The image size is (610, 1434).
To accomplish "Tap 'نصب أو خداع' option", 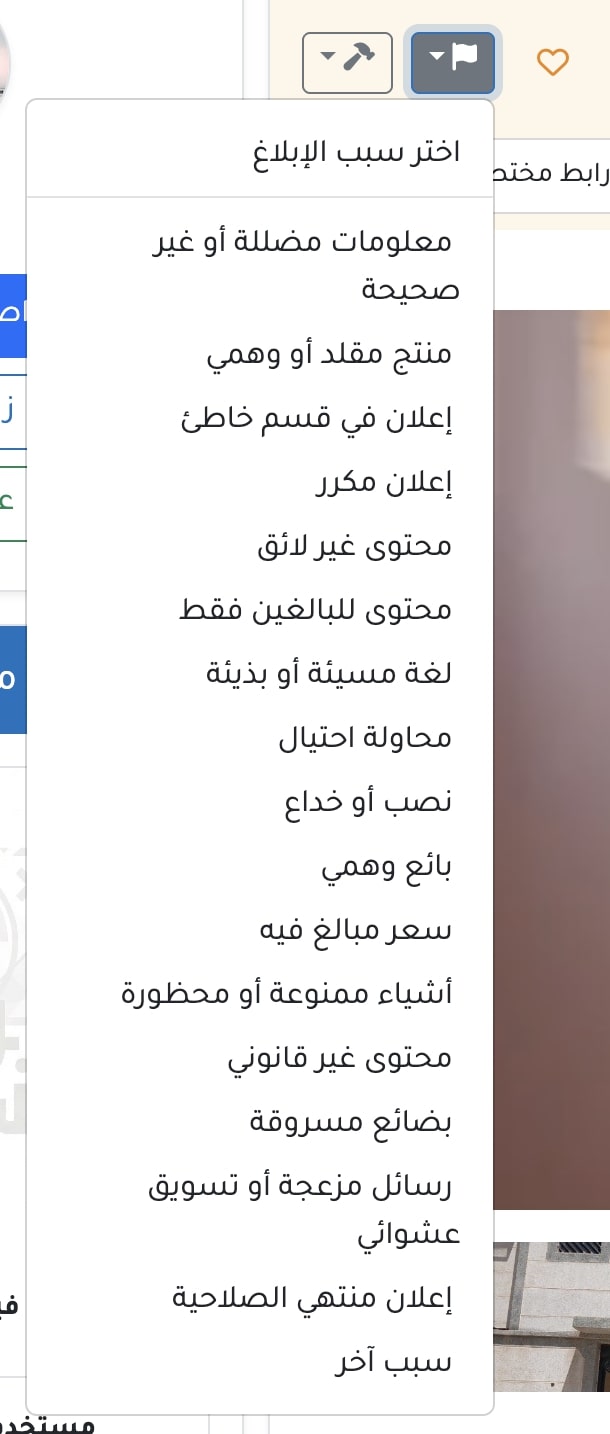I will pyautogui.click(x=368, y=802).
